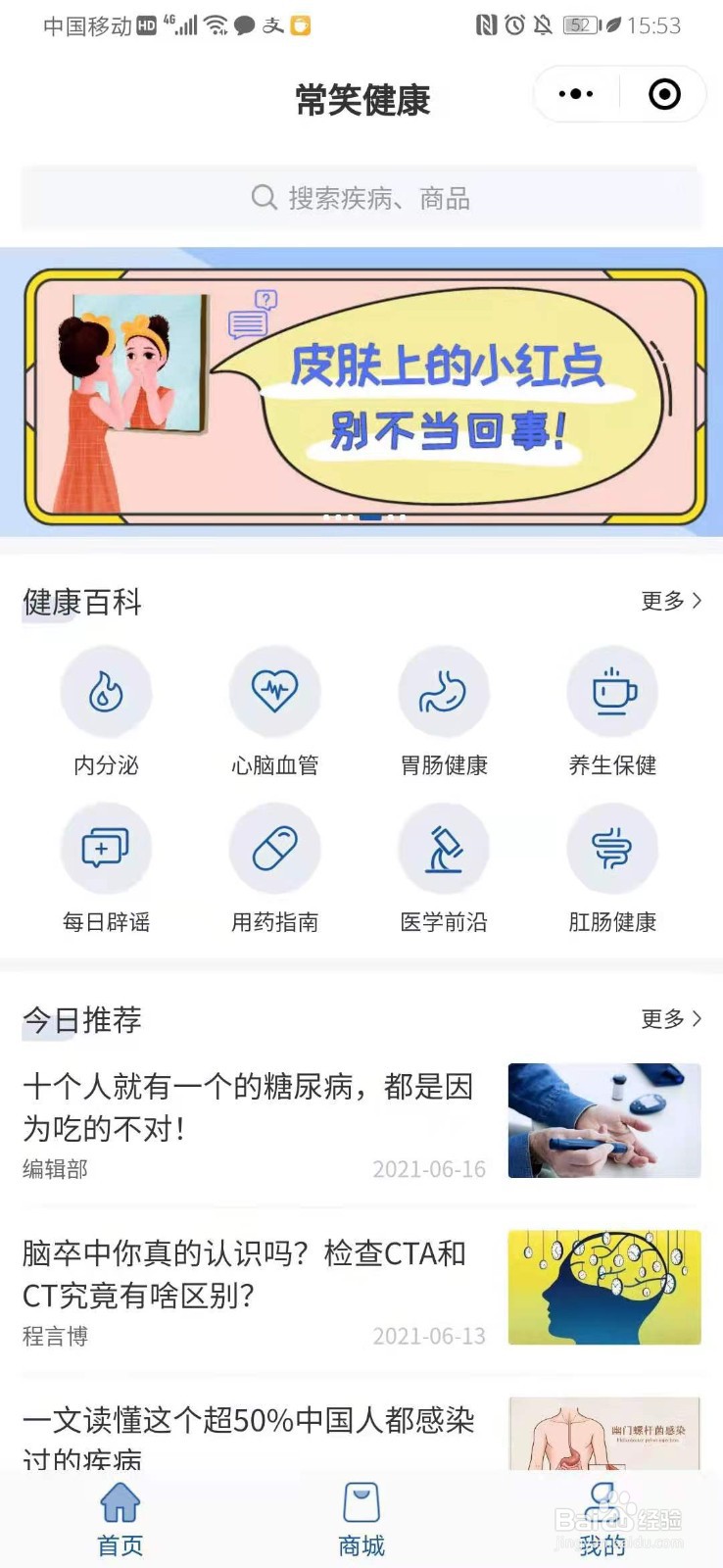Expand 更多 next to 健康百科

[x=671, y=603]
